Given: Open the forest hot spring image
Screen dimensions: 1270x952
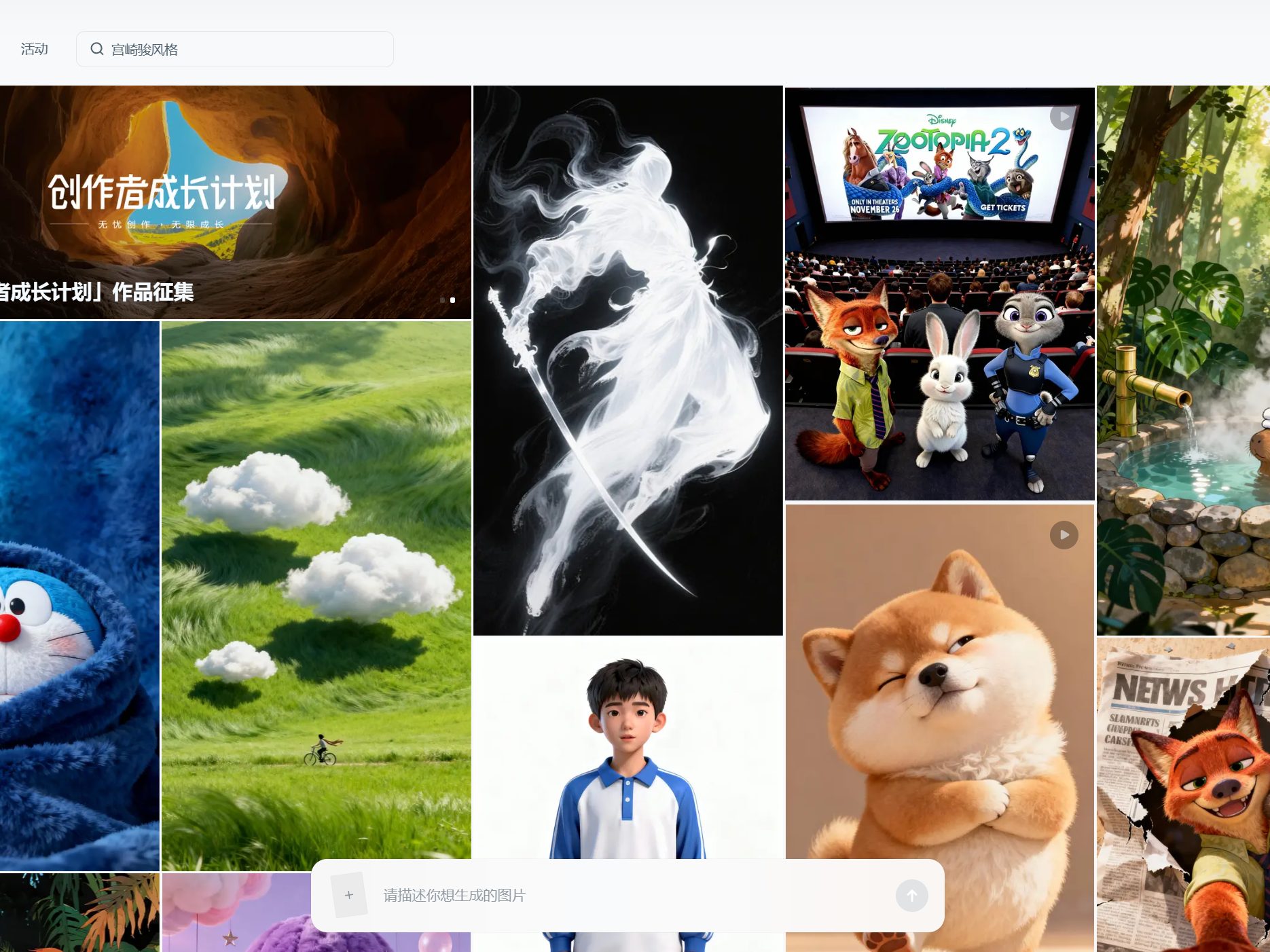Looking at the screenshot, I should 1182,360.
